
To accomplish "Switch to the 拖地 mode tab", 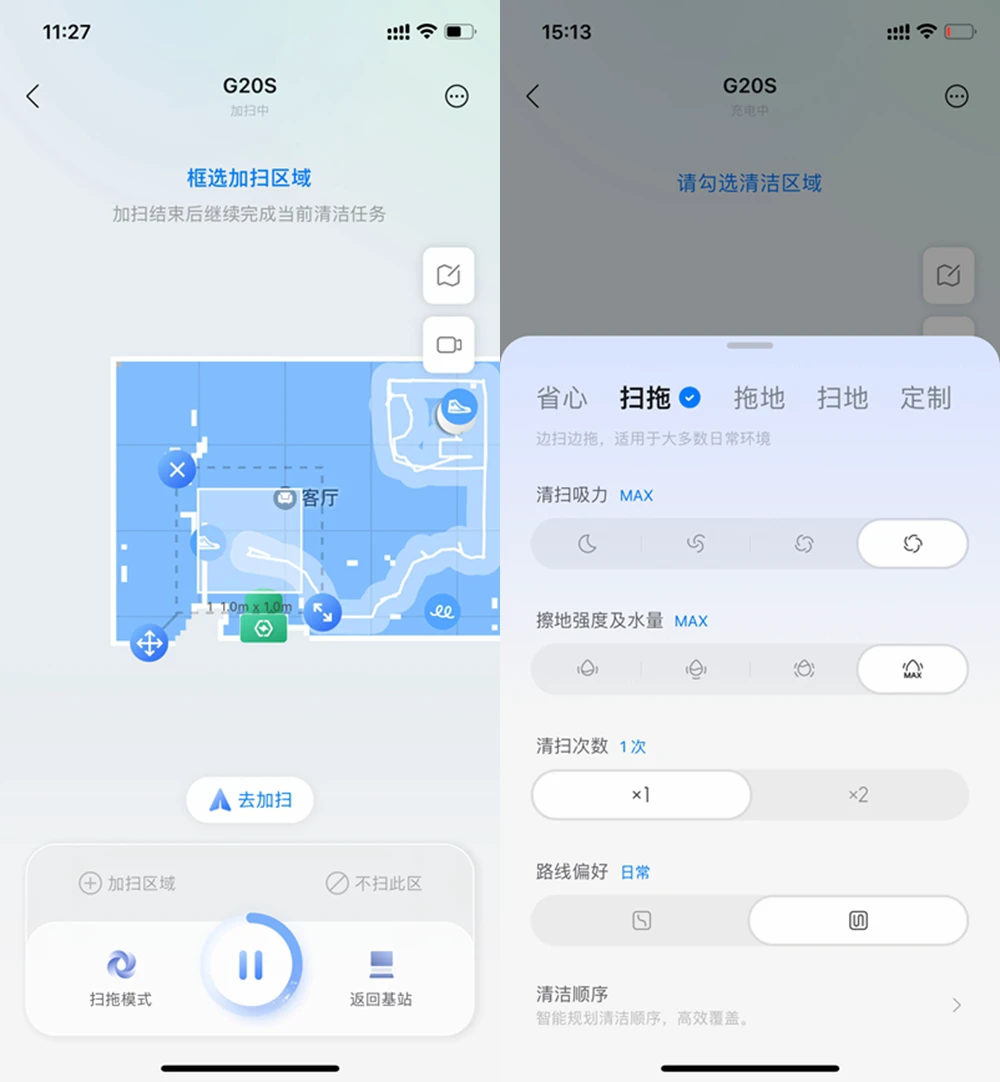I will click(759, 398).
